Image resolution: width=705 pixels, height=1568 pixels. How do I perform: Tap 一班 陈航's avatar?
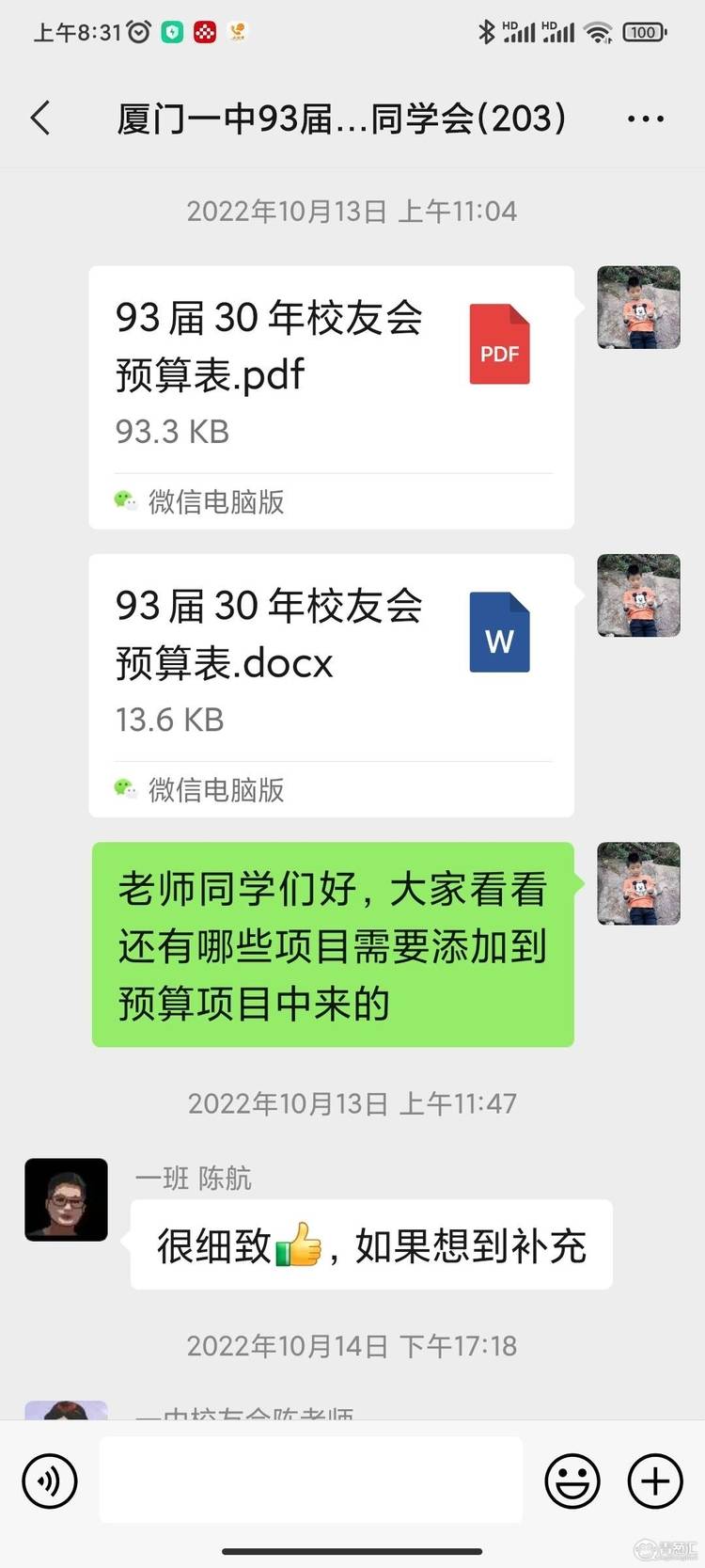66,1199
